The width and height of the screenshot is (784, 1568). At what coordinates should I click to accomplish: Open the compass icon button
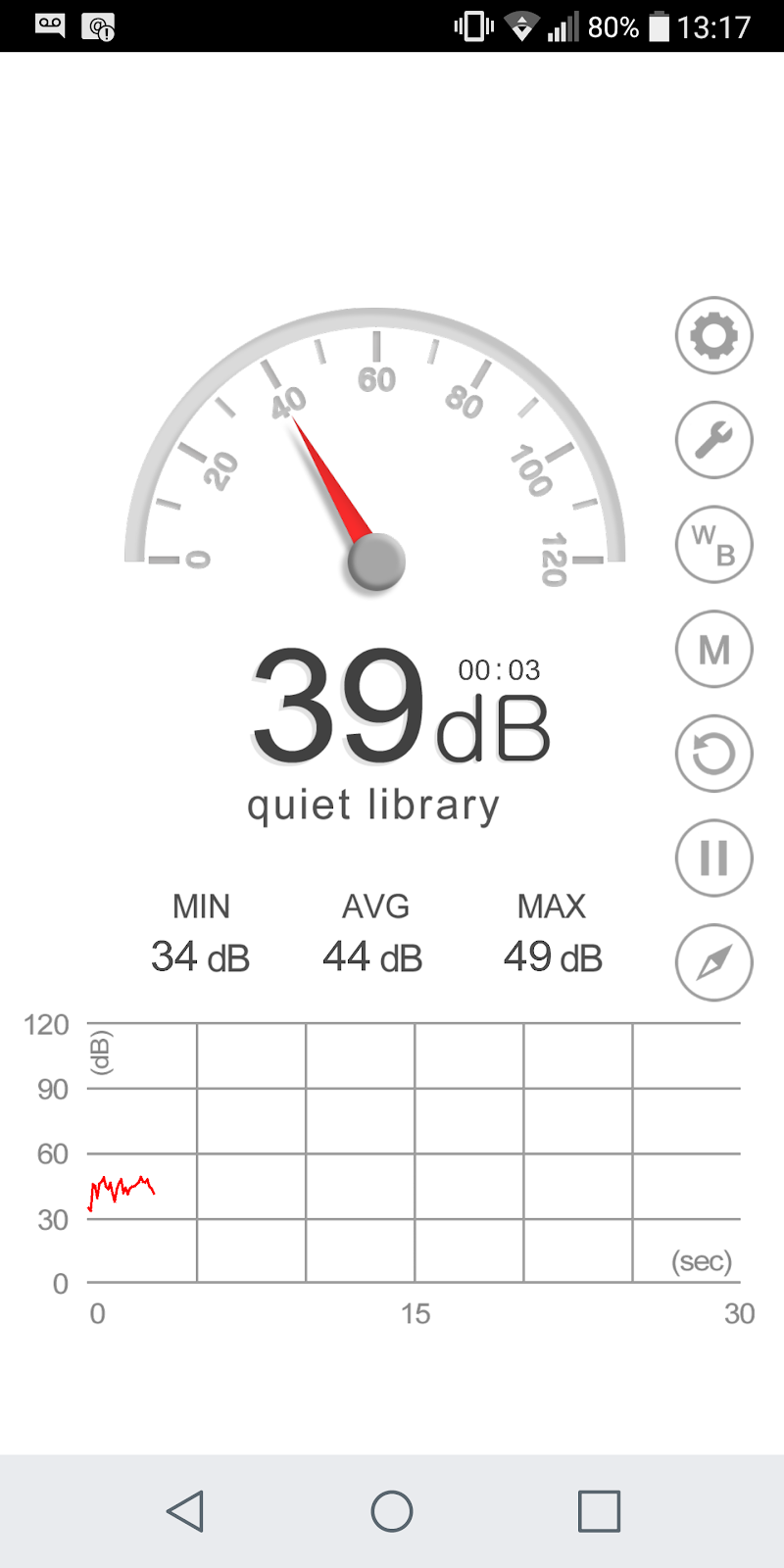point(713,962)
